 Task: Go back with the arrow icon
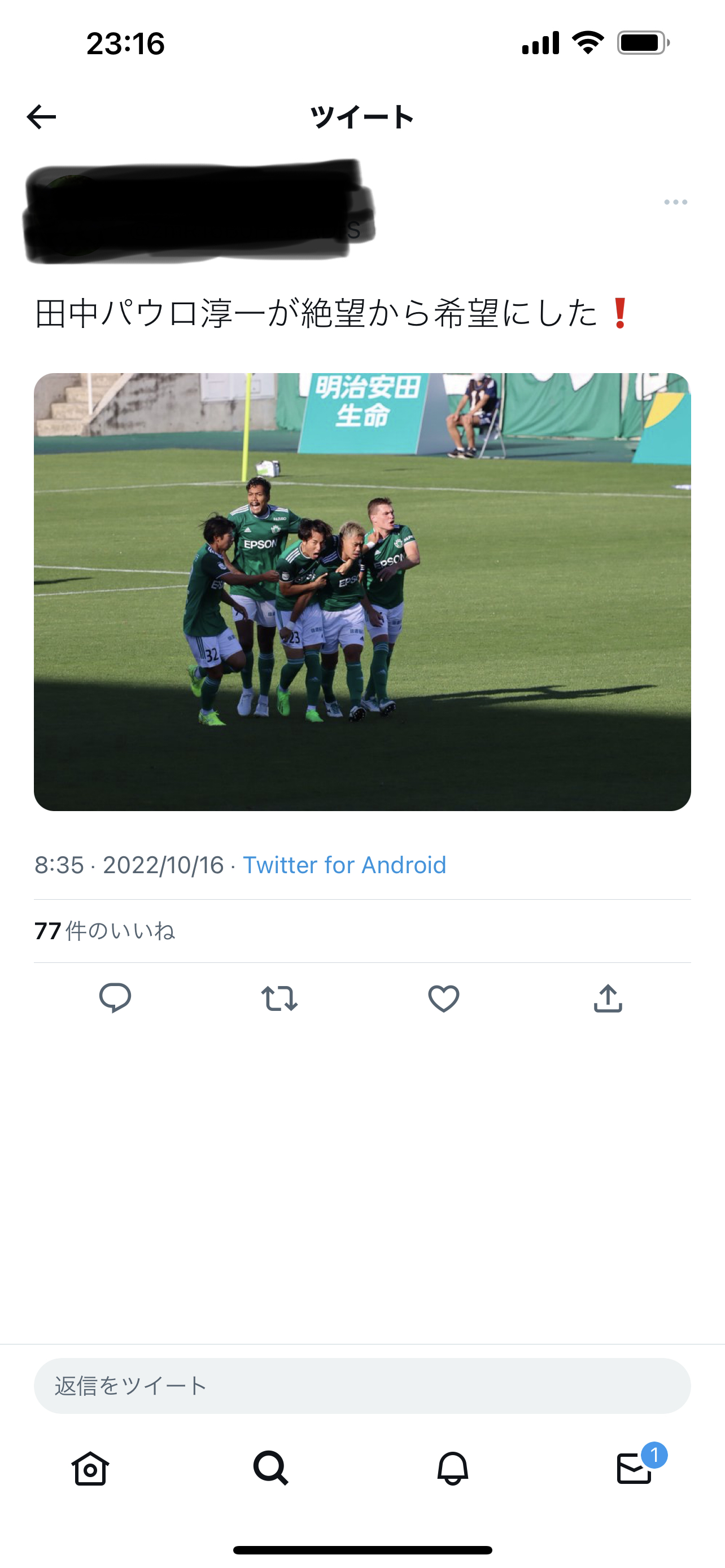point(41,117)
